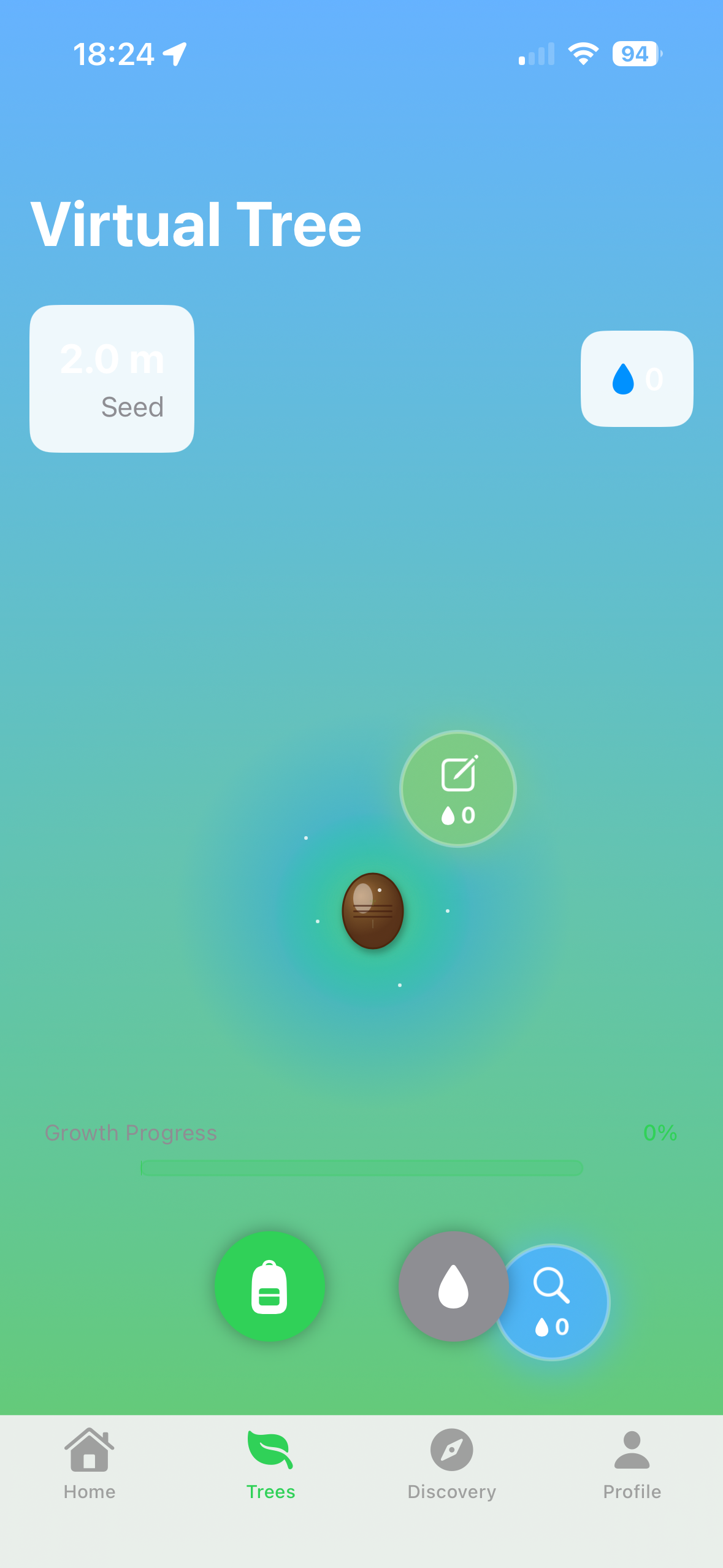
Task: Click the Growth Progress bar
Action: 361,1169
